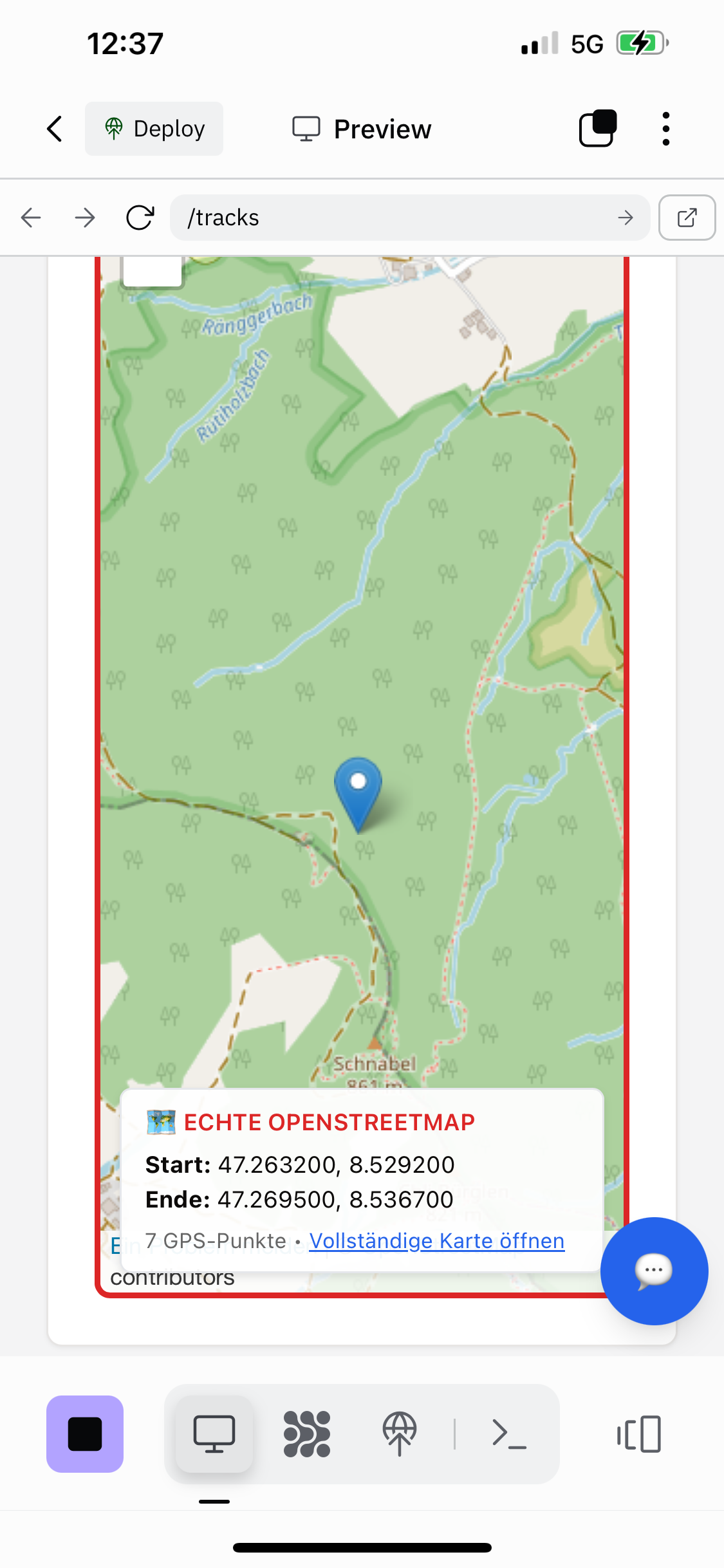Viewport: 724px width, 1568px height.
Task: Open the three-dot overflow menu
Action: tap(665, 129)
